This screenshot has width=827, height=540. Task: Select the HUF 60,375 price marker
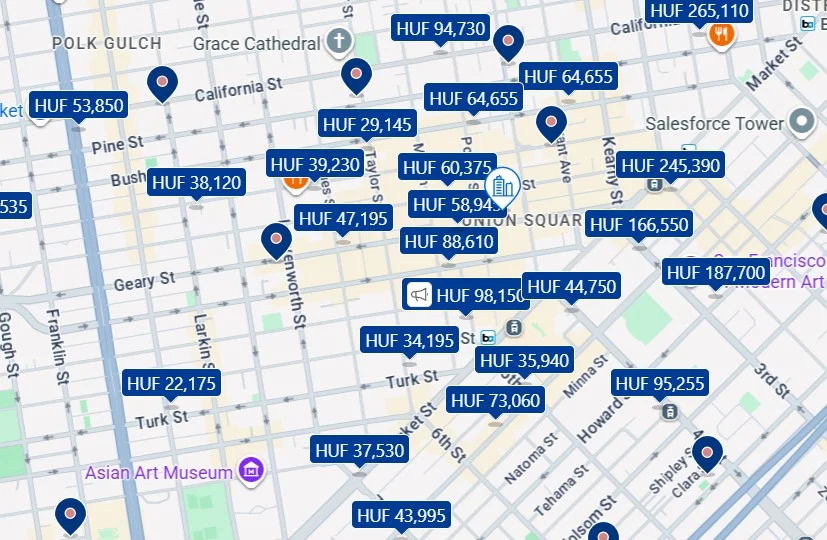pyautogui.click(x=447, y=167)
